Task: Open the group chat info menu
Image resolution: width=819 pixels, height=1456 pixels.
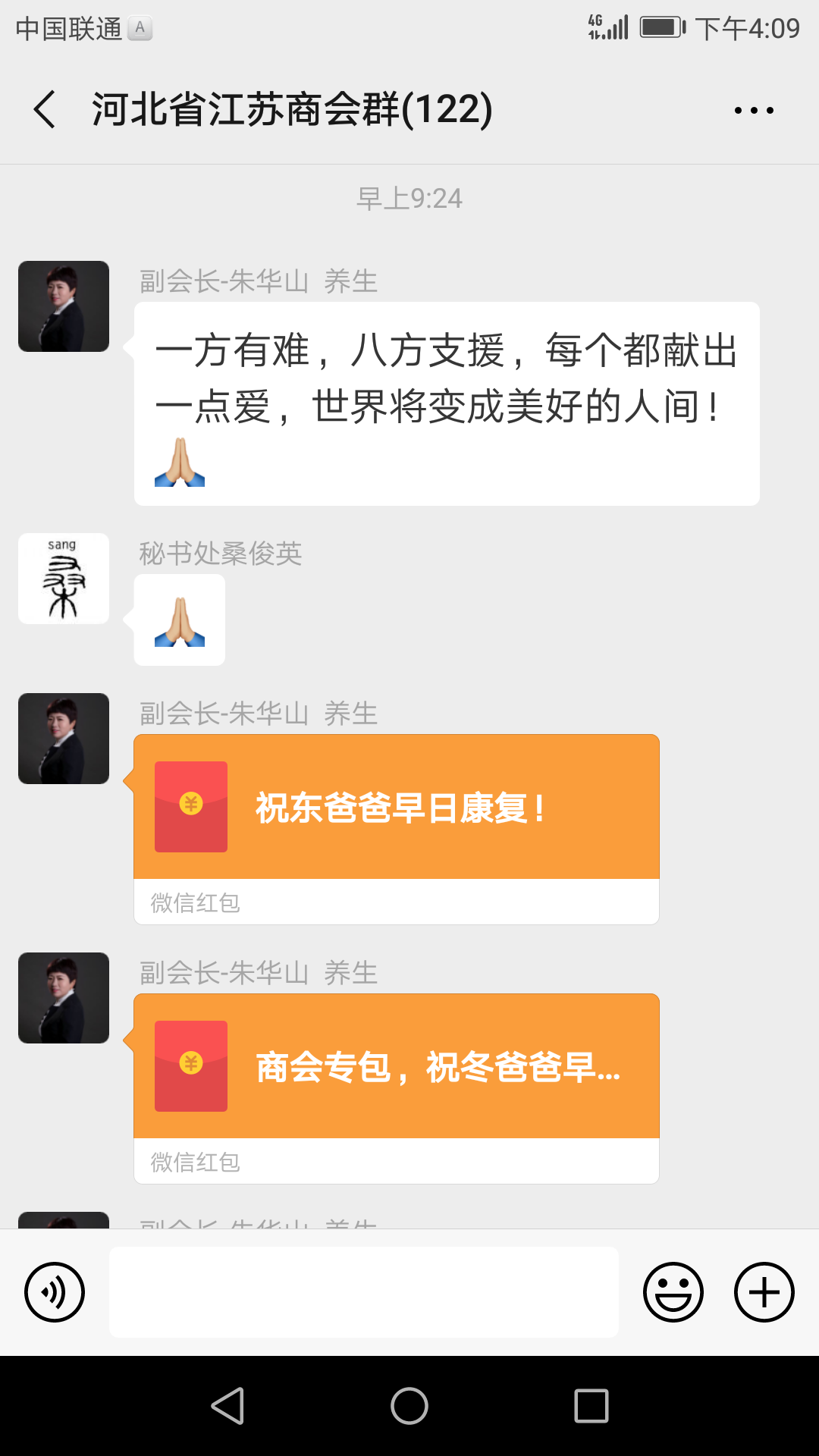Action: [x=754, y=111]
